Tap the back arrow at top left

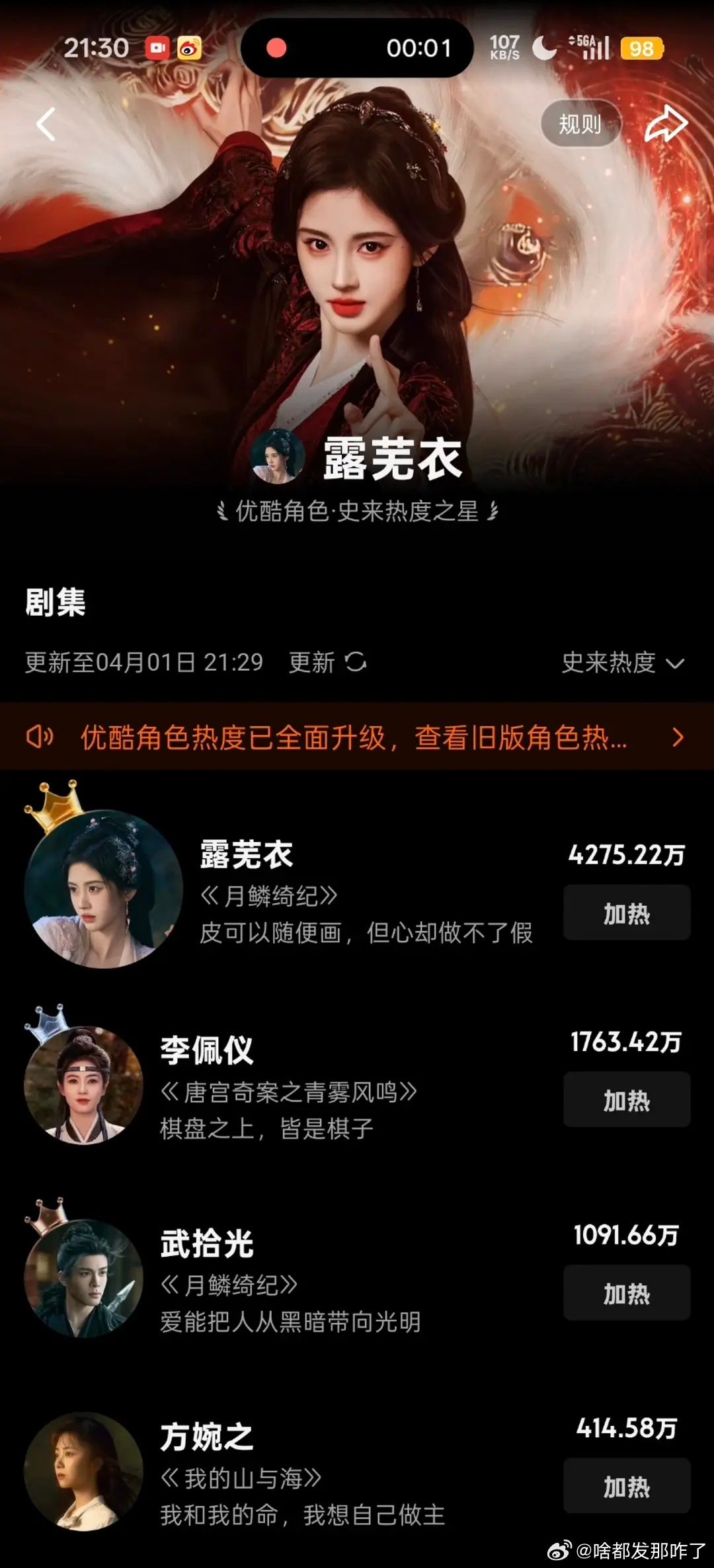(45, 126)
